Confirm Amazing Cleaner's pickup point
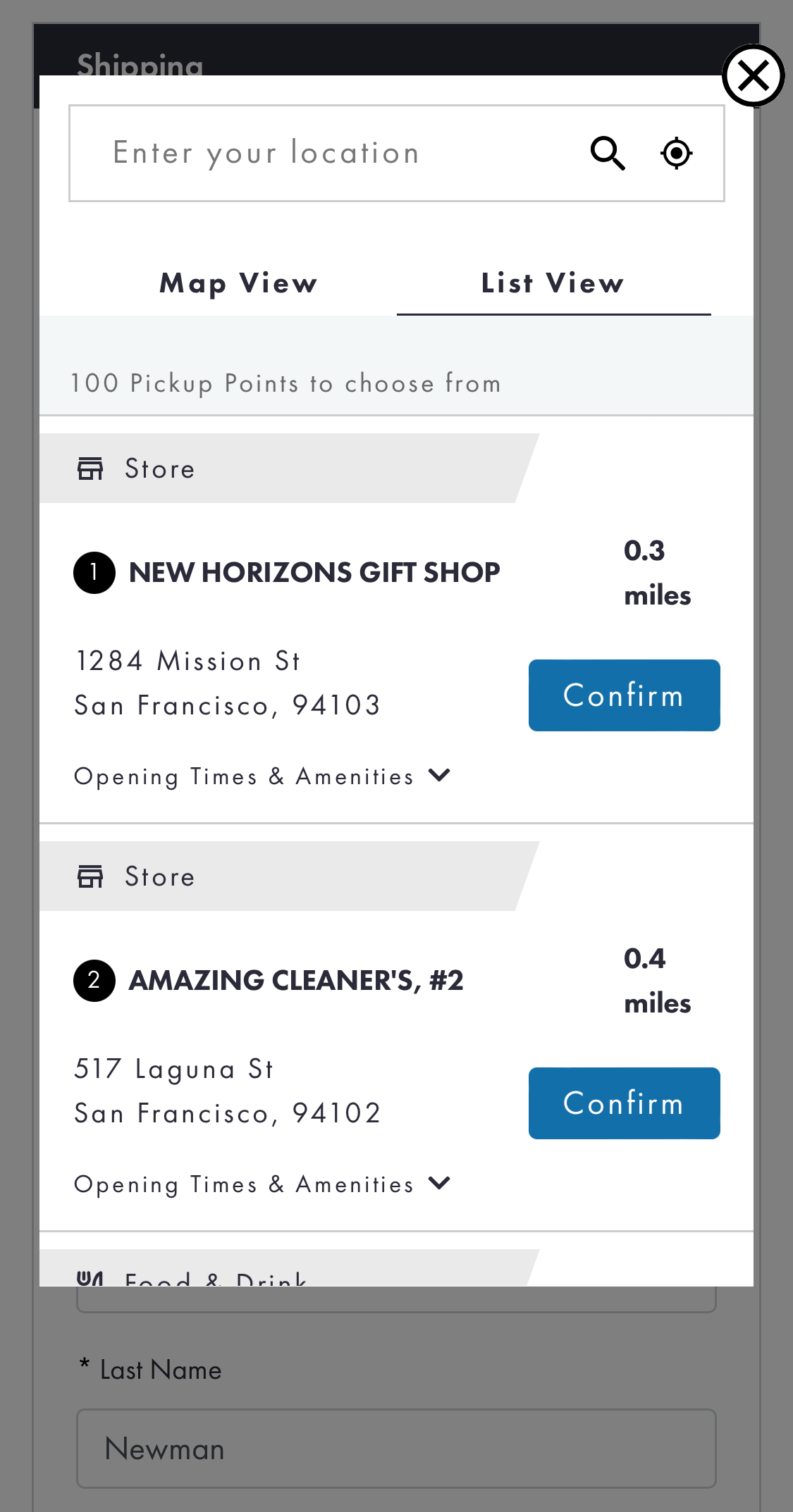 coord(624,1103)
